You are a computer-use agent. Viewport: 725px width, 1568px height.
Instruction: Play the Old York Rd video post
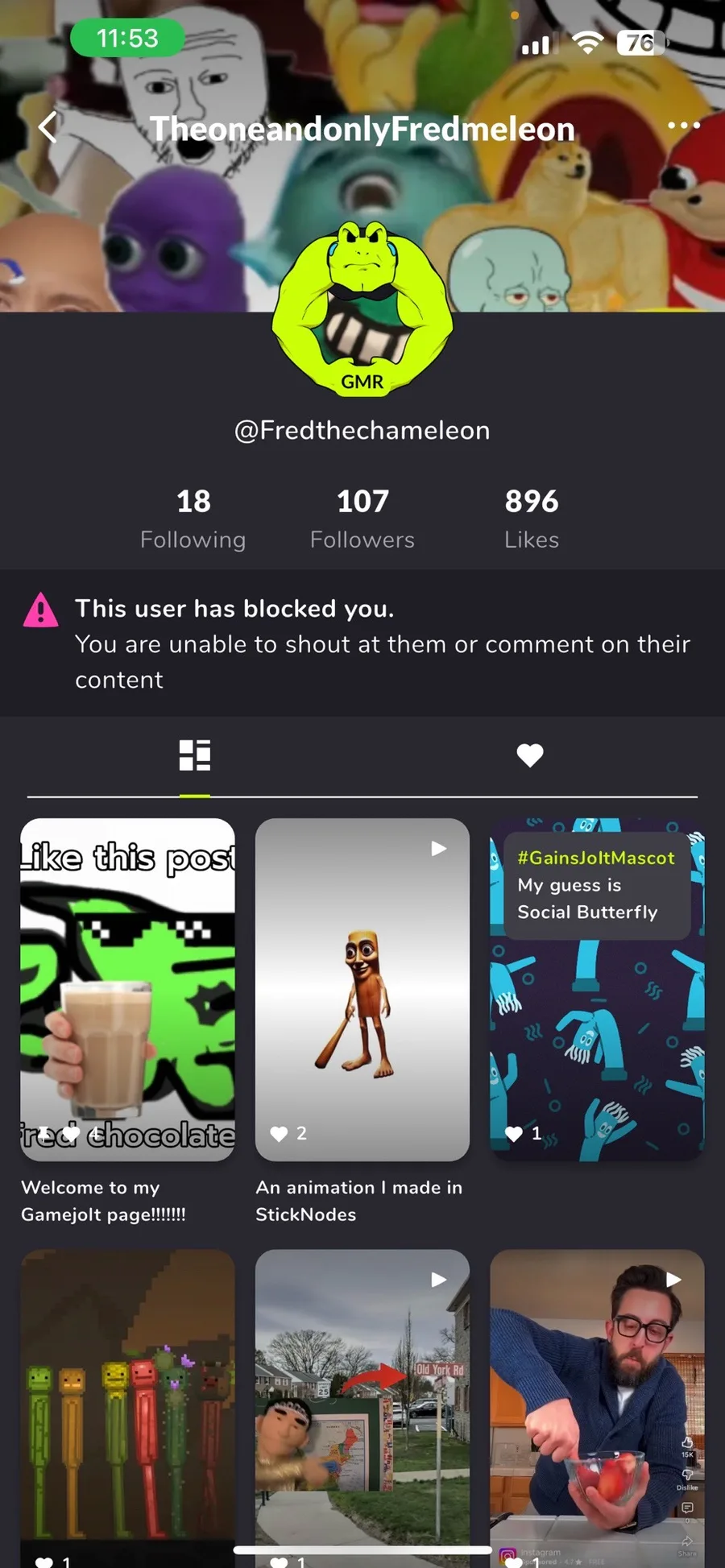pos(362,1401)
